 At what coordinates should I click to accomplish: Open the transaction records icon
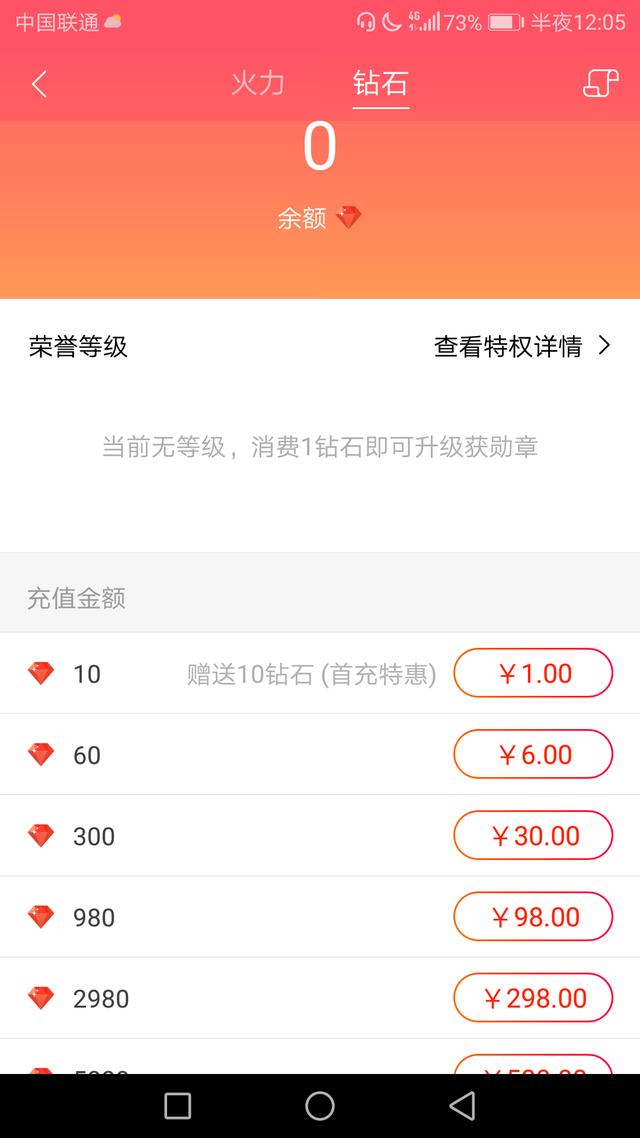click(600, 84)
